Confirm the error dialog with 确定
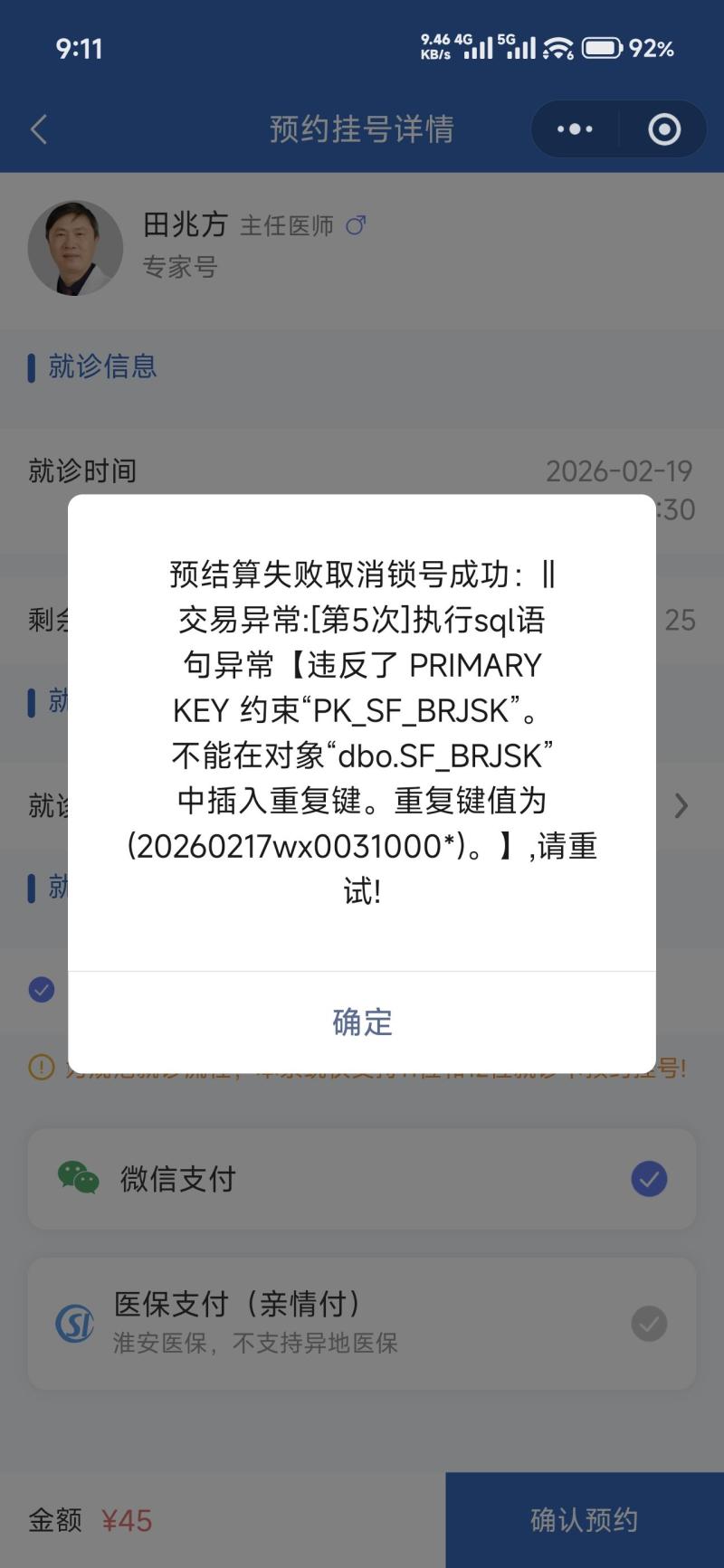Viewport: 724px width, 1568px height. click(362, 1022)
